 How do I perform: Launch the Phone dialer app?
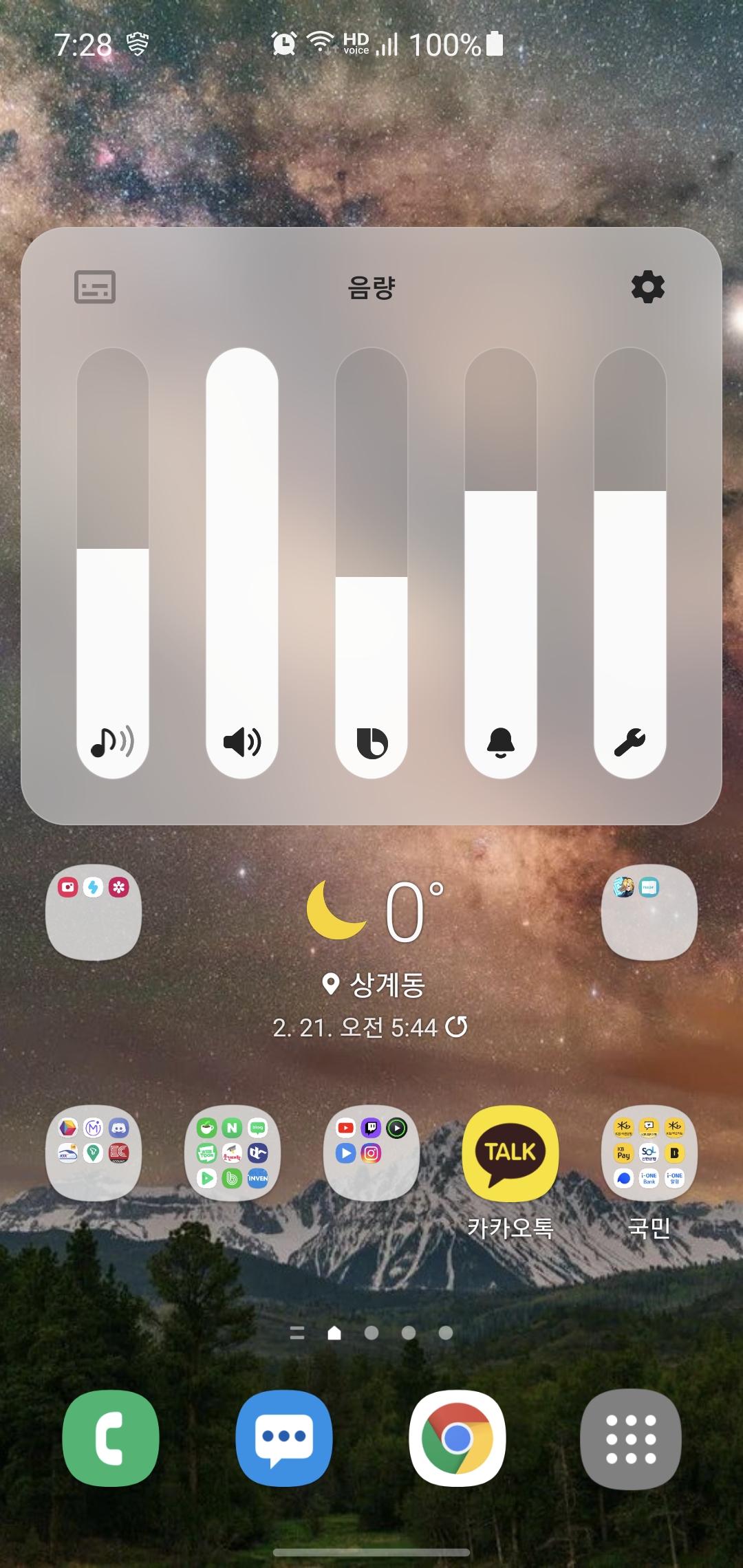click(x=111, y=1439)
